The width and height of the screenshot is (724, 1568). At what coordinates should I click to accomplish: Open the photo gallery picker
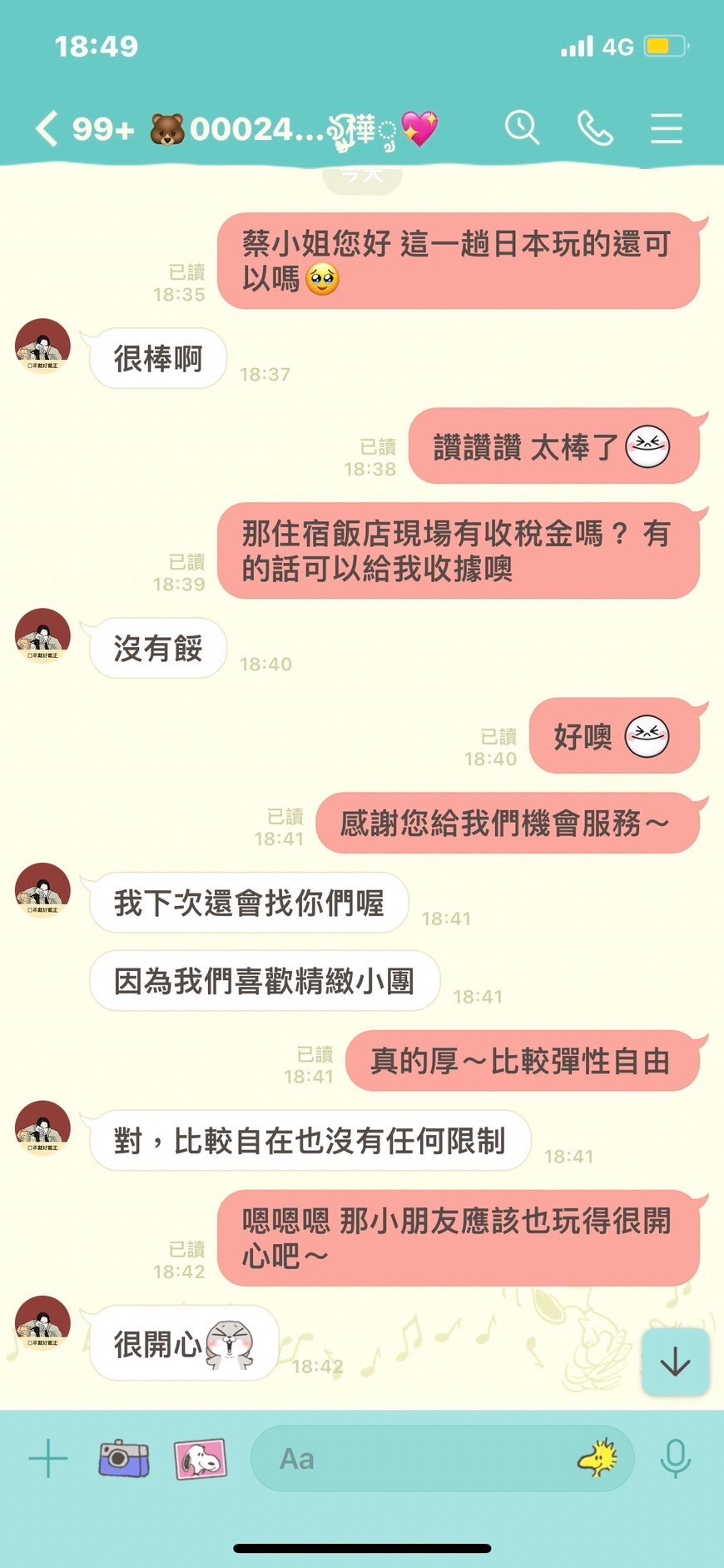(200, 1458)
